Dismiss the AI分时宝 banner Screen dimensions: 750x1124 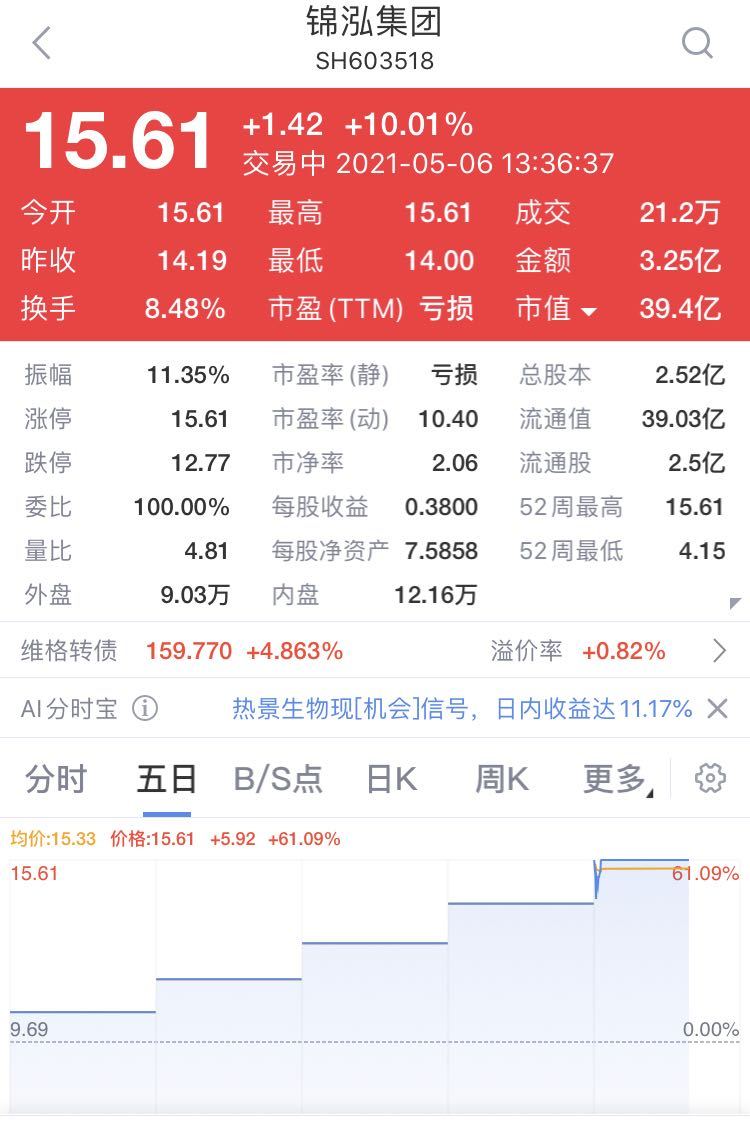pyautogui.click(x=717, y=709)
